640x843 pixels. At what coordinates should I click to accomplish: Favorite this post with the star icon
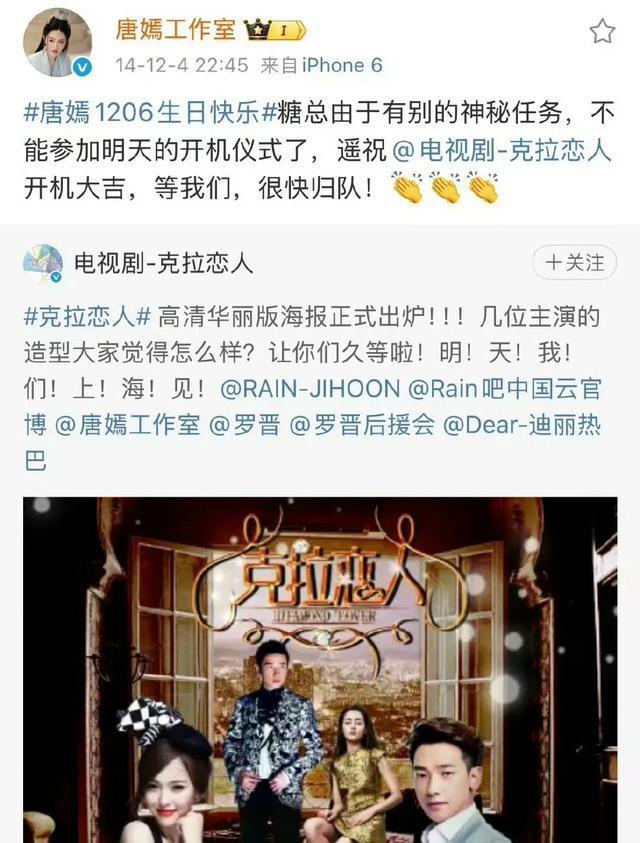pos(601,32)
